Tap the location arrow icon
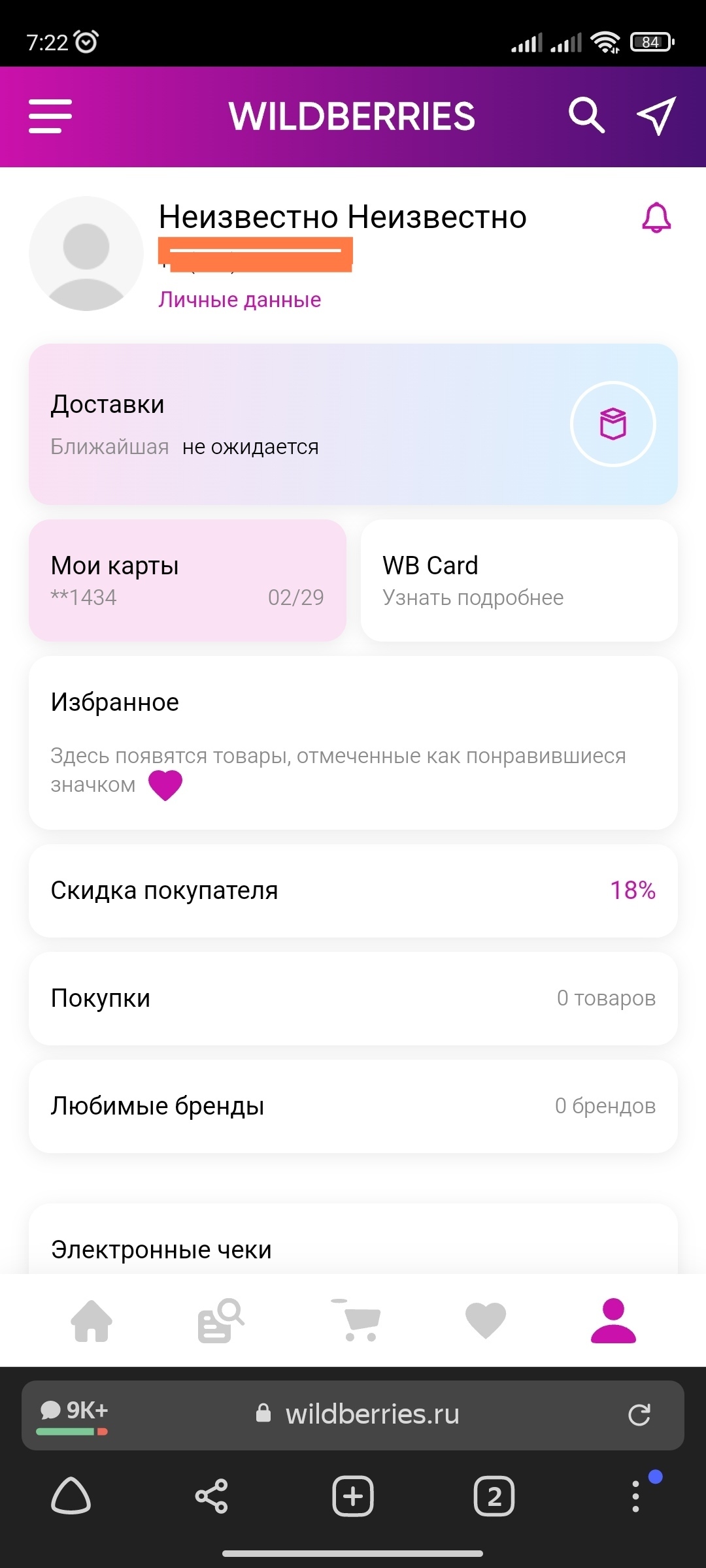Image resolution: width=706 pixels, height=1568 pixels. tap(656, 116)
